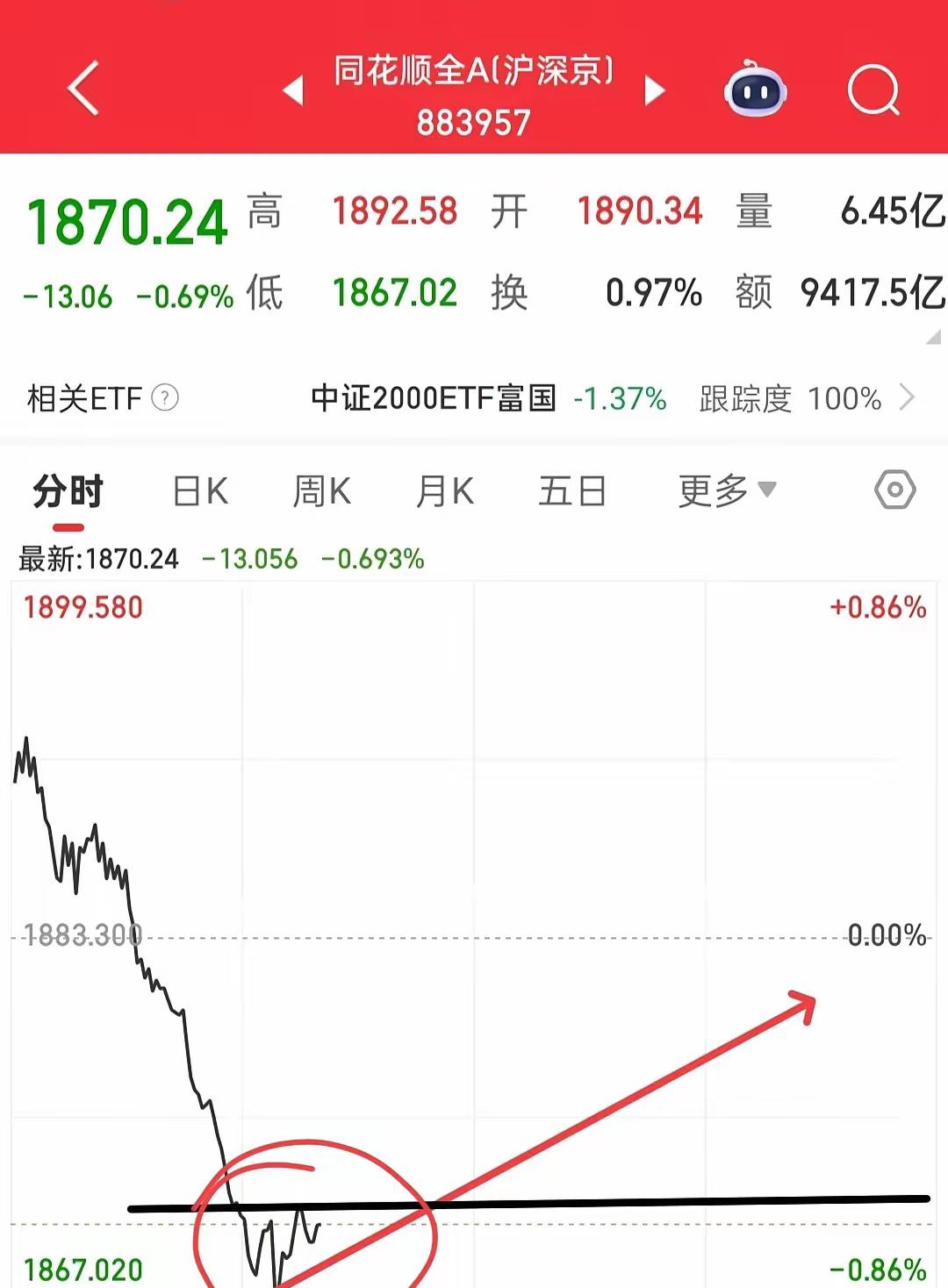Open 中证2000ETF富国 ETF details
The width and height of the screenshot is (948, 1288).
click(436, 397)
